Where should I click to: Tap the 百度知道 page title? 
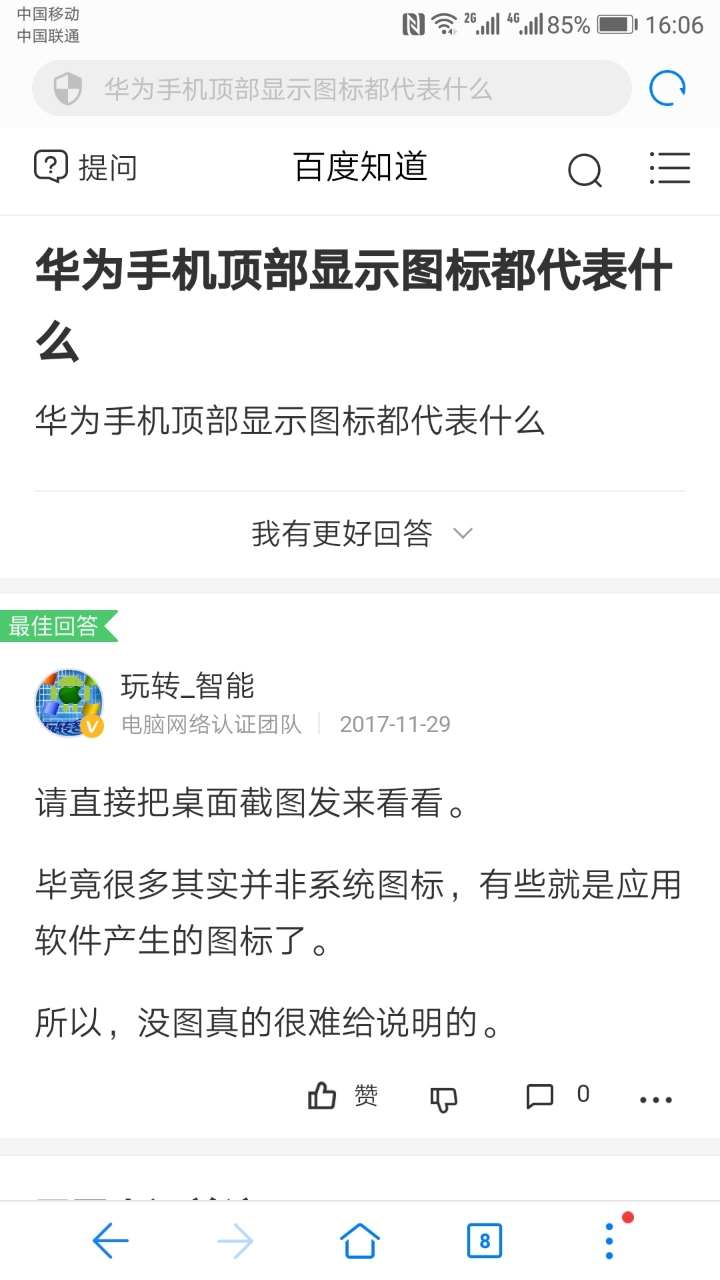360,167
